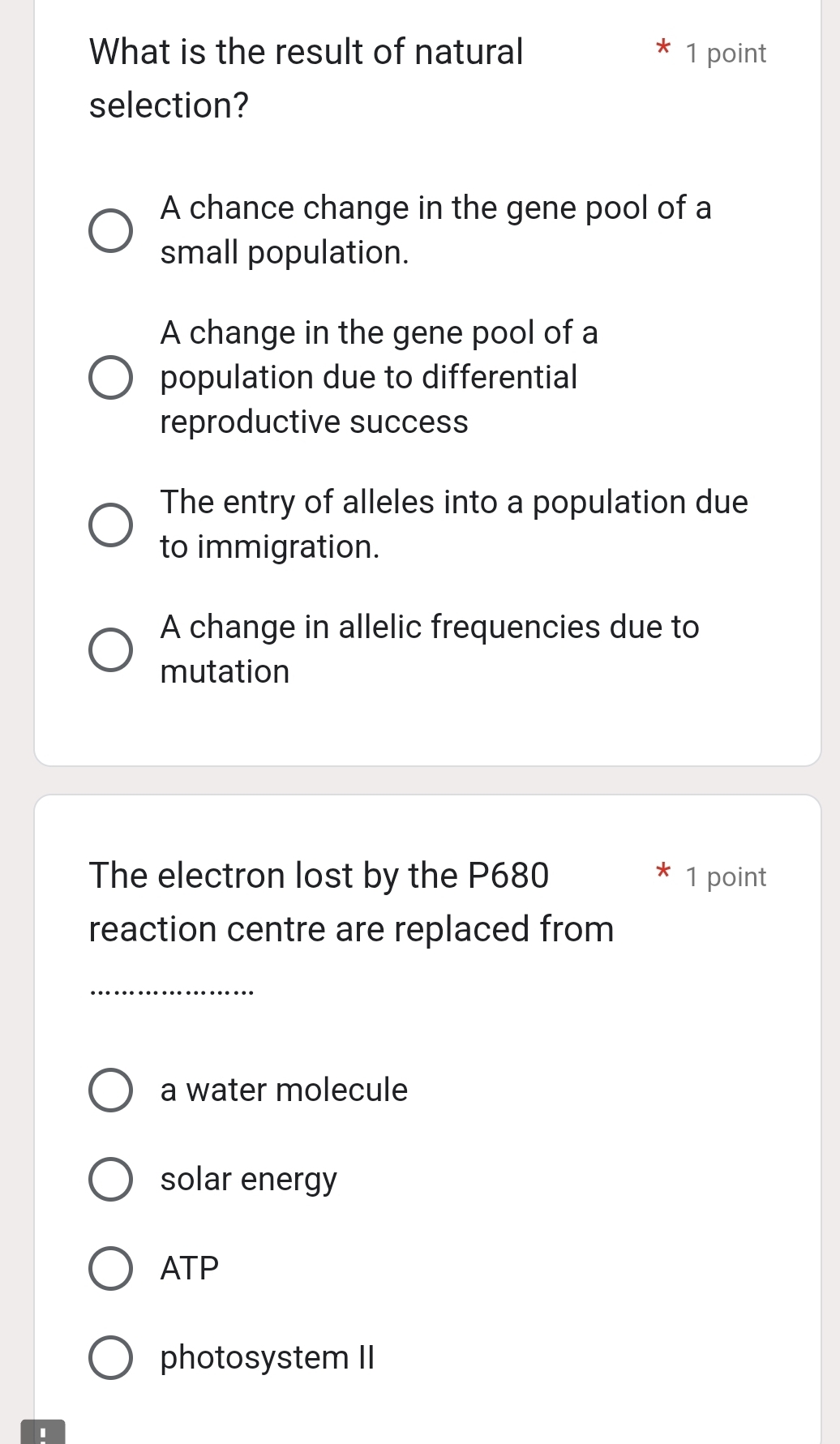Click the red asterisk beside the P680 question
The width and height of the screenshot is (840, 1444).
coord(662,874)
